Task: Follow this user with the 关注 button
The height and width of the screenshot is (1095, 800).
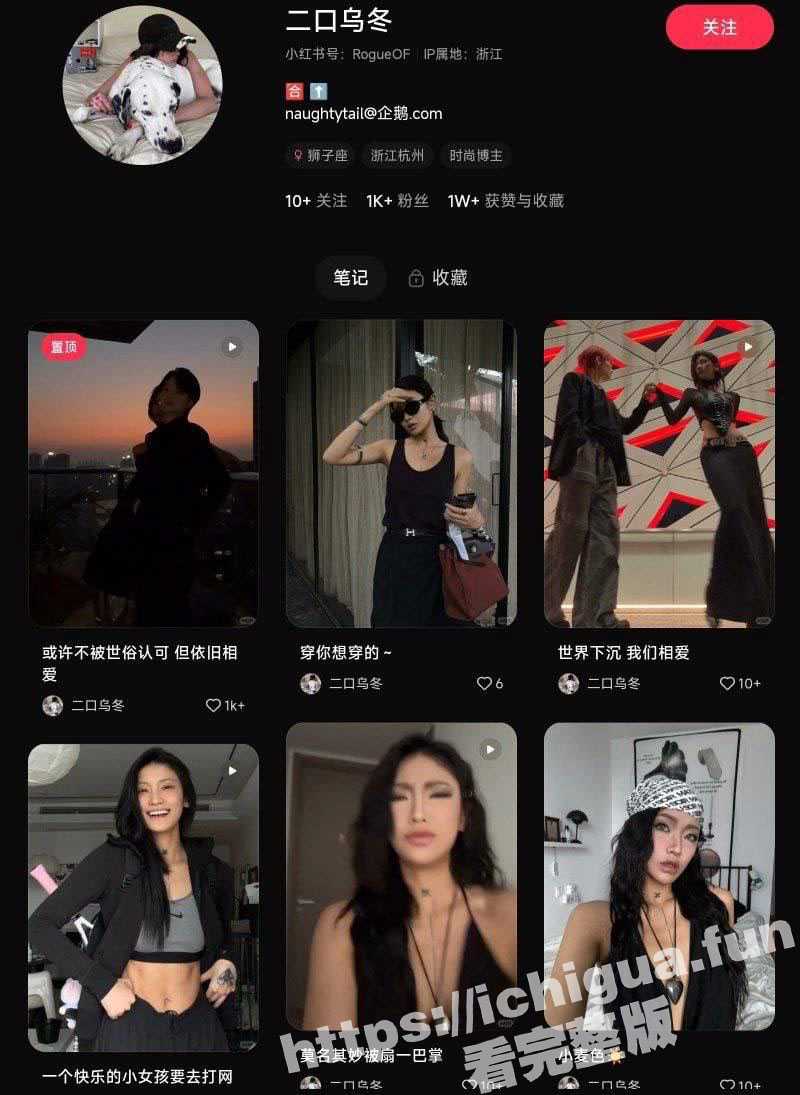Action: pyautogui.click(x=719, y=27)
